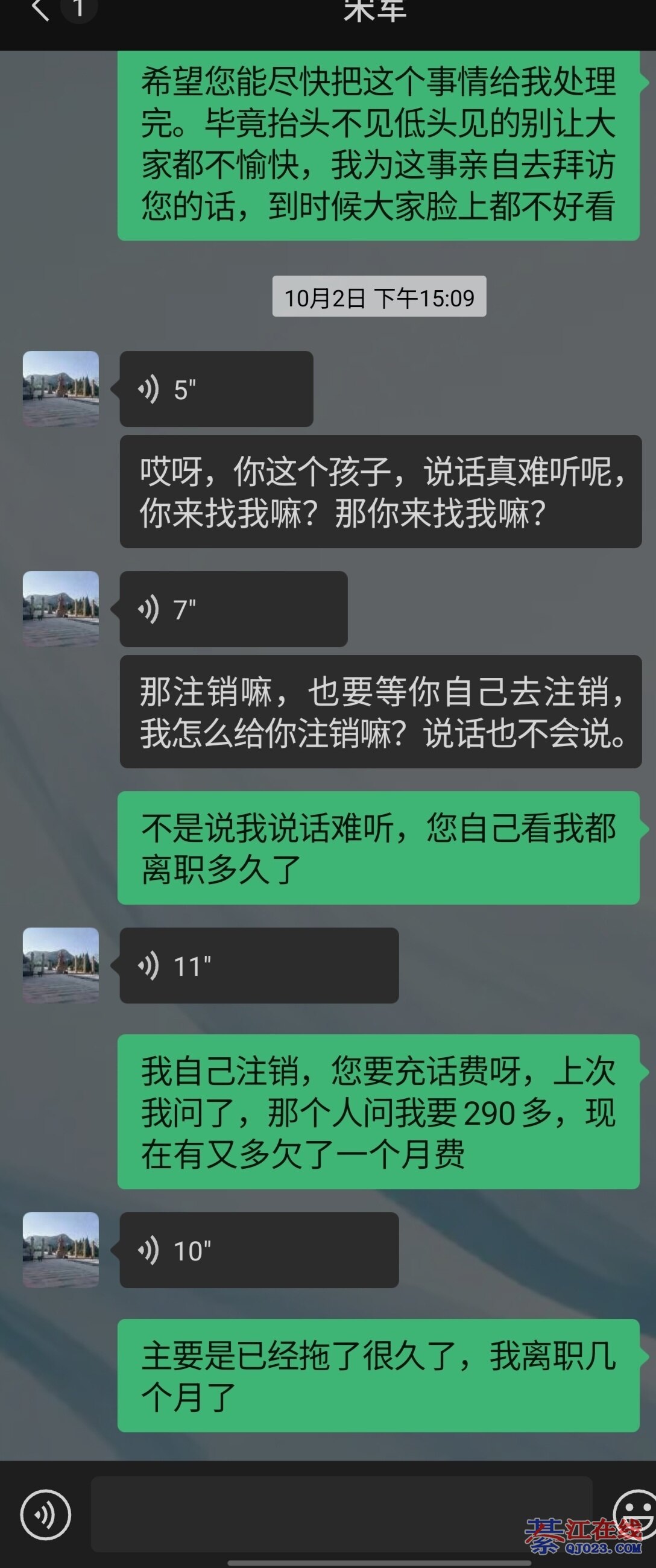Play the 11-second voice message
Screen dimensions: 656x1568
pyautogui.click(x=259, y=966)
